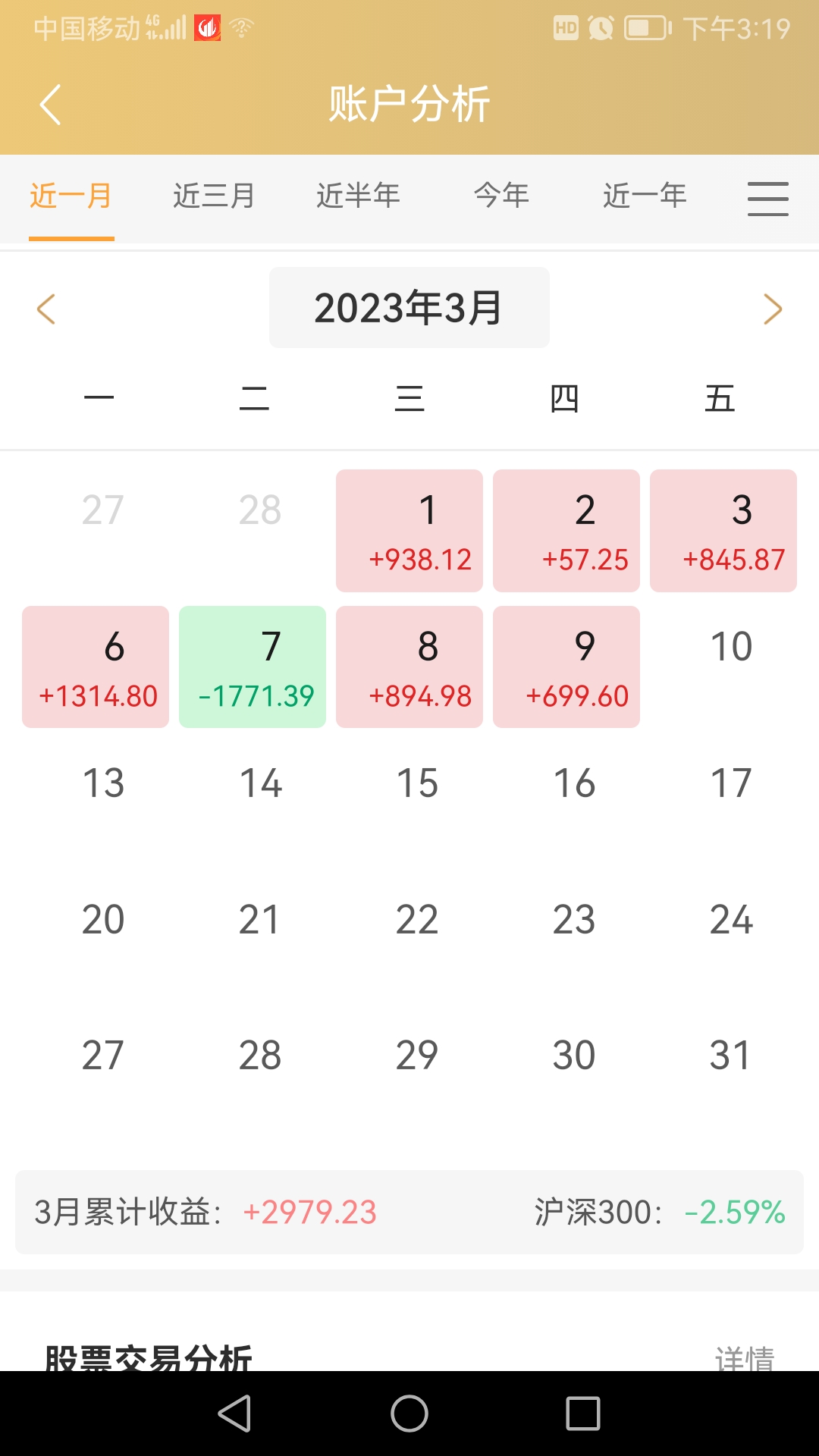Open the 2023年3月 month picker

coord(409,308)
